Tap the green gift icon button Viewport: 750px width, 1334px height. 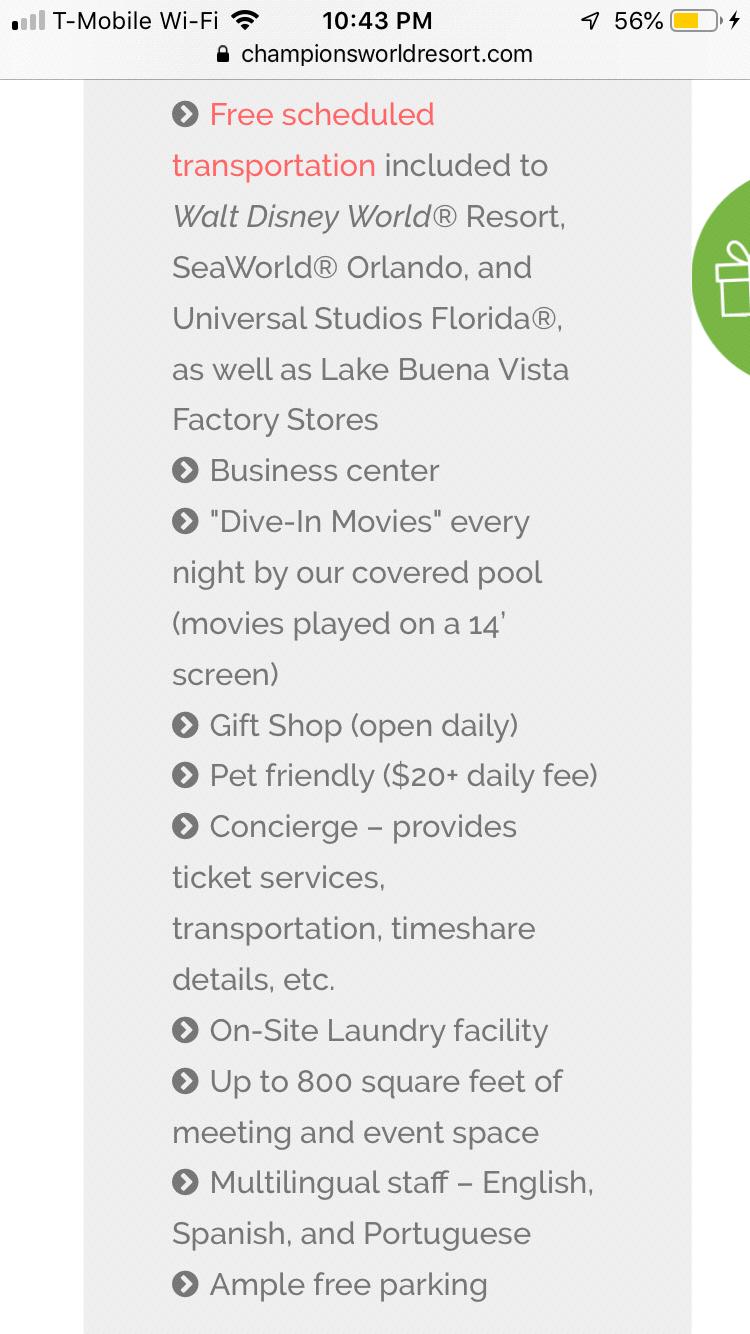click(722, 278)
